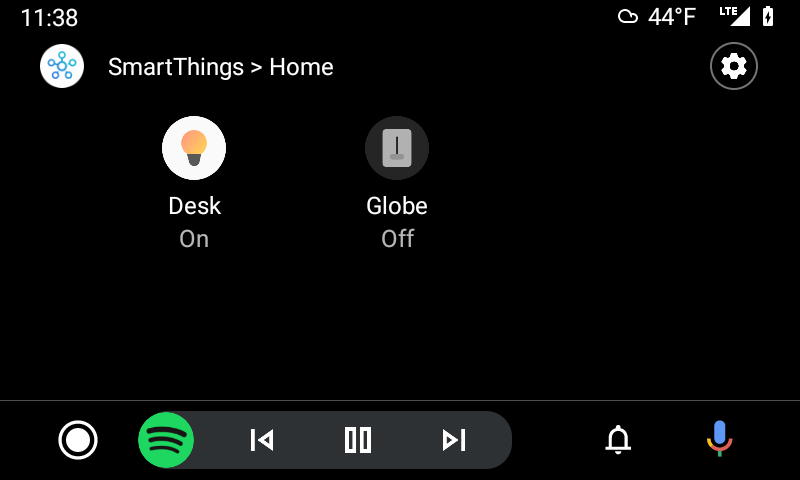Image resolution: width=800 pixels, height=480 pixels.
Task: Toggle the Globe switch
Action: [397, 148]
